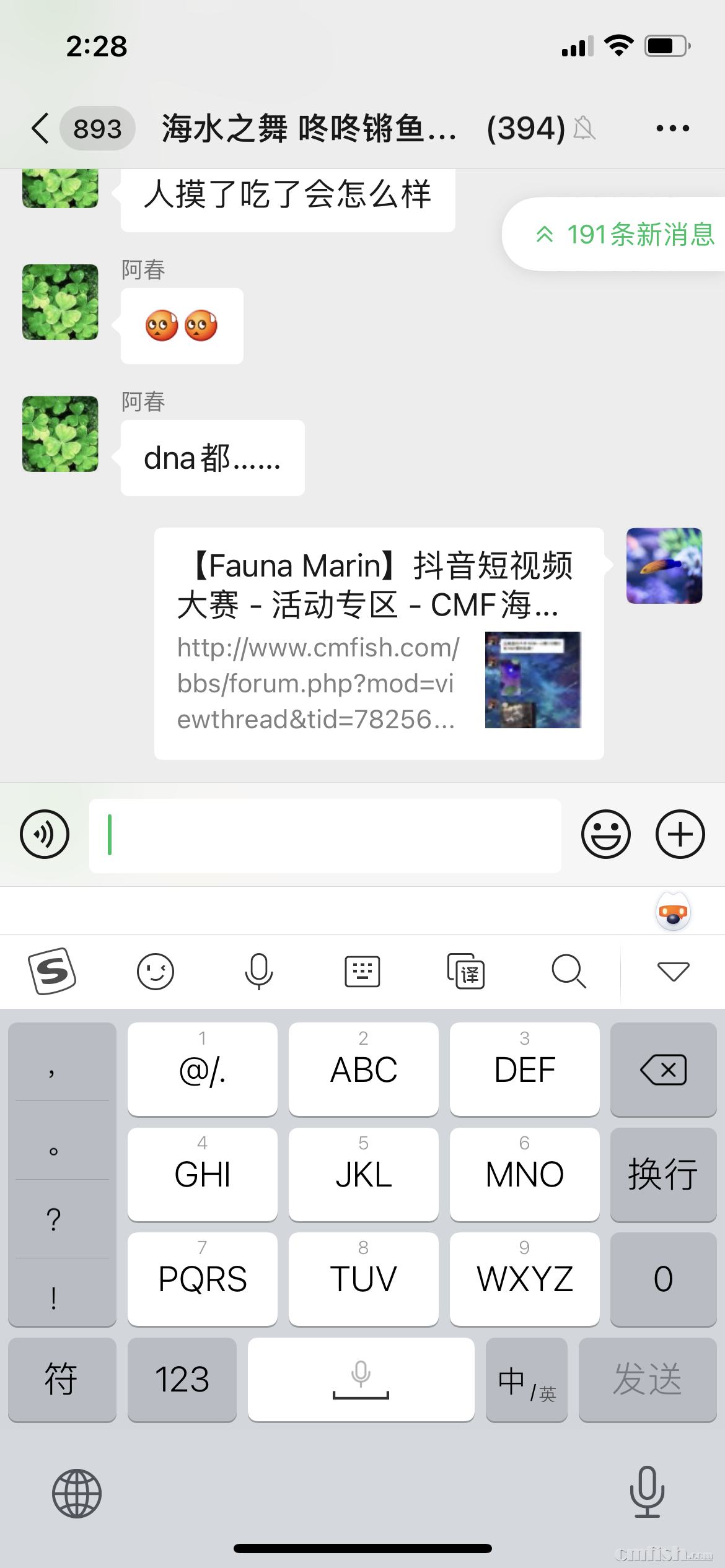Open the keyboard layout switcher
Screen dimensions: 725x1568
tap(362, 971)
